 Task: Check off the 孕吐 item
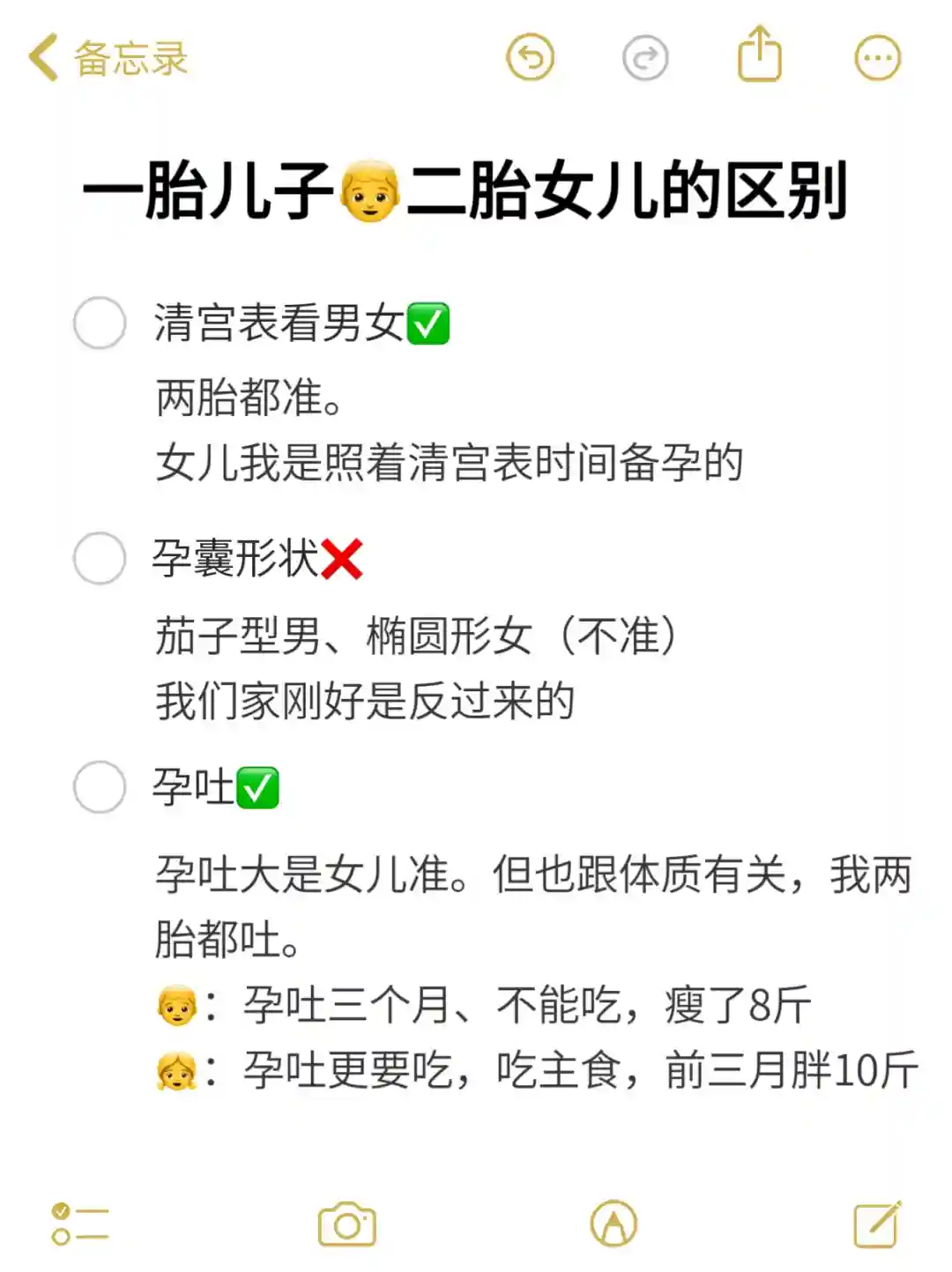pos(100,786)
